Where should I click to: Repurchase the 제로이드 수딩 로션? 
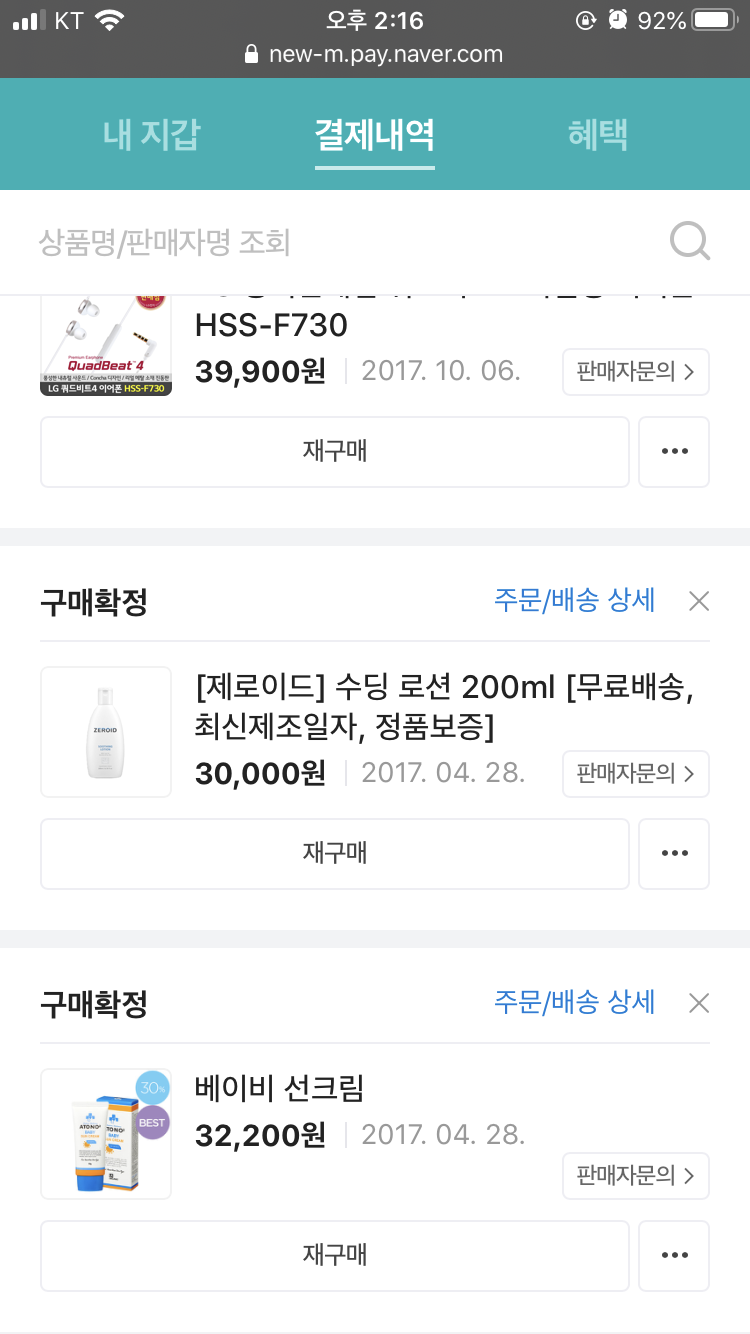click(x=335, y=854)
